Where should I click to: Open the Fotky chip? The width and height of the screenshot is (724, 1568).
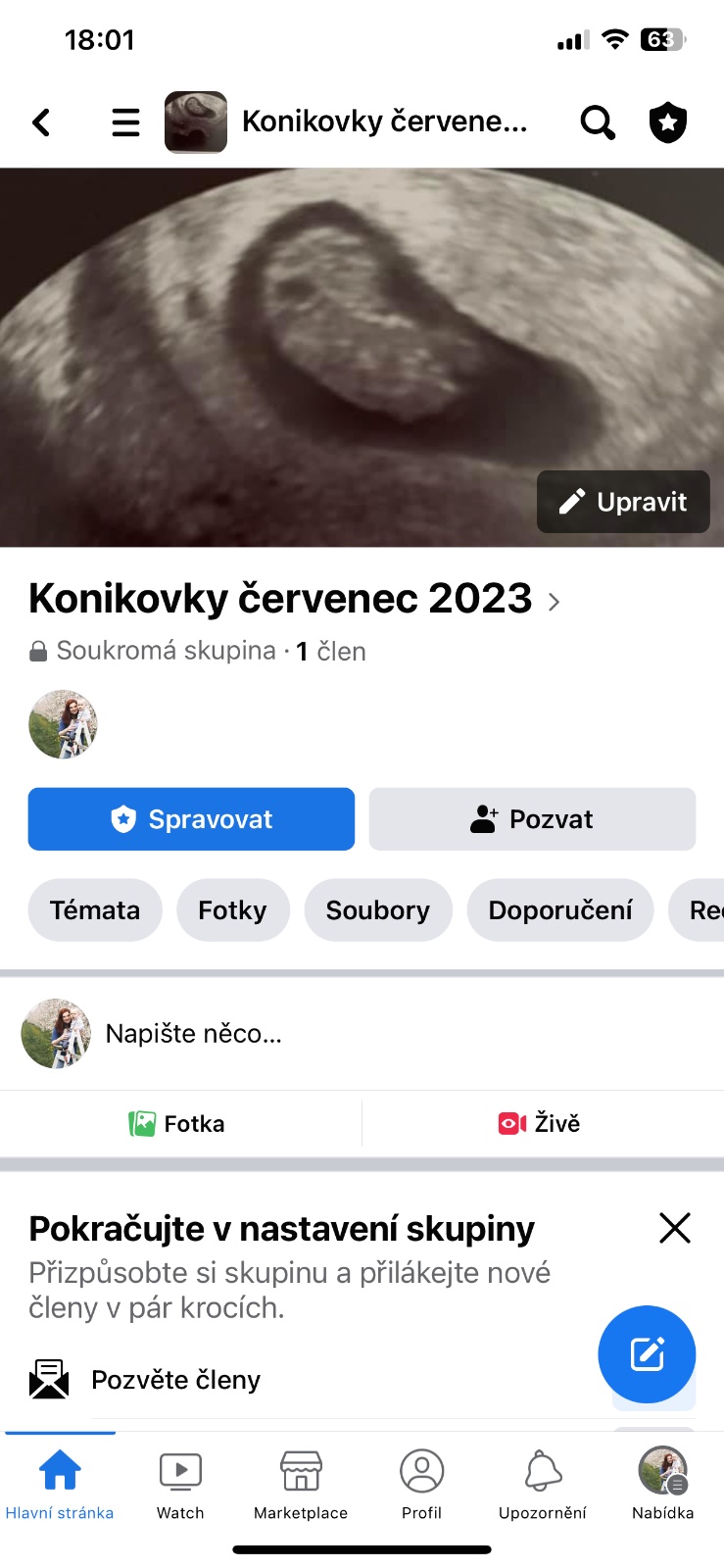pyautogui.click(x=232, y=910)
